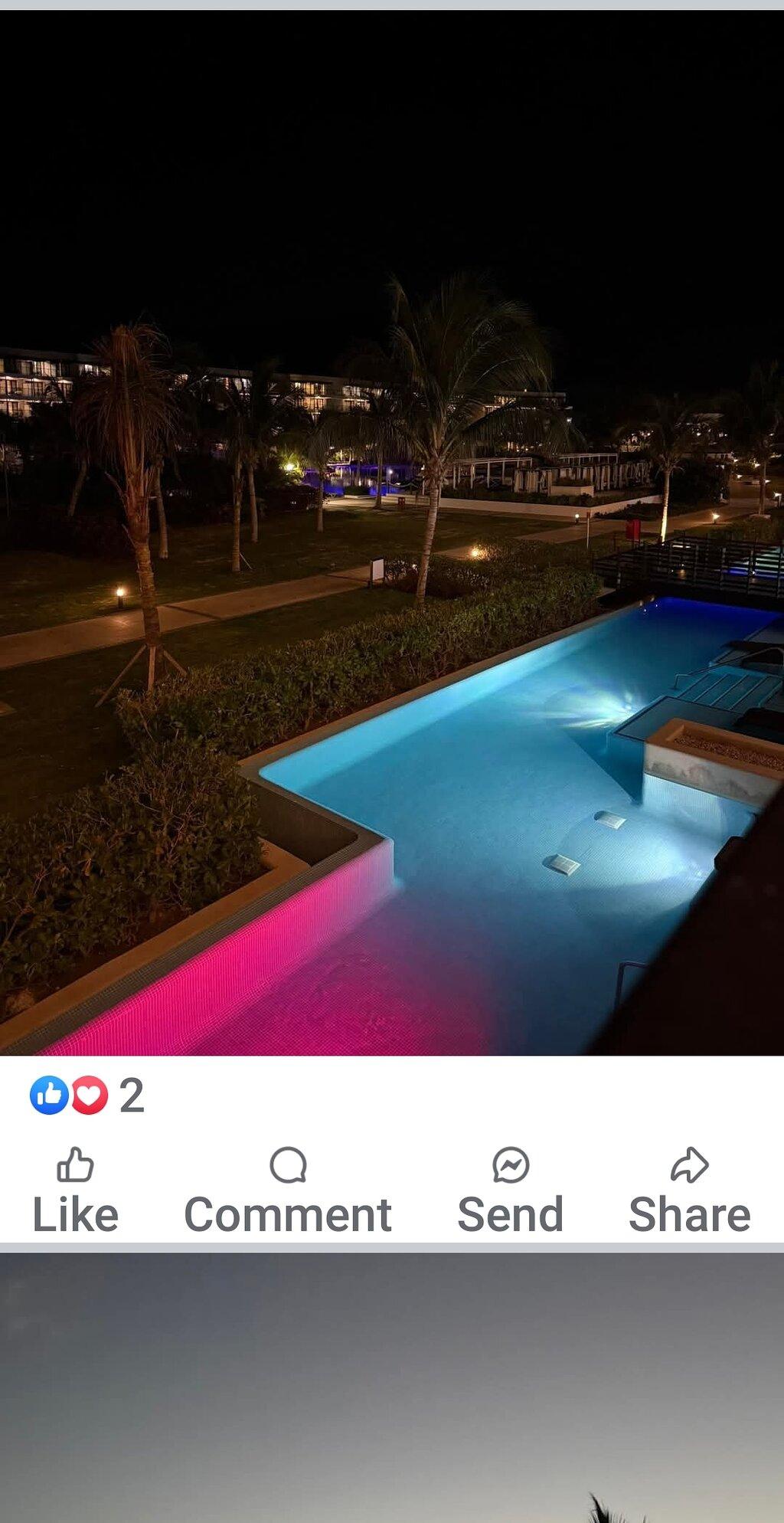View the reactions count of 2
This screenshot has height=1523, width=784.
pyautogui.click(x=87, y=1095)
